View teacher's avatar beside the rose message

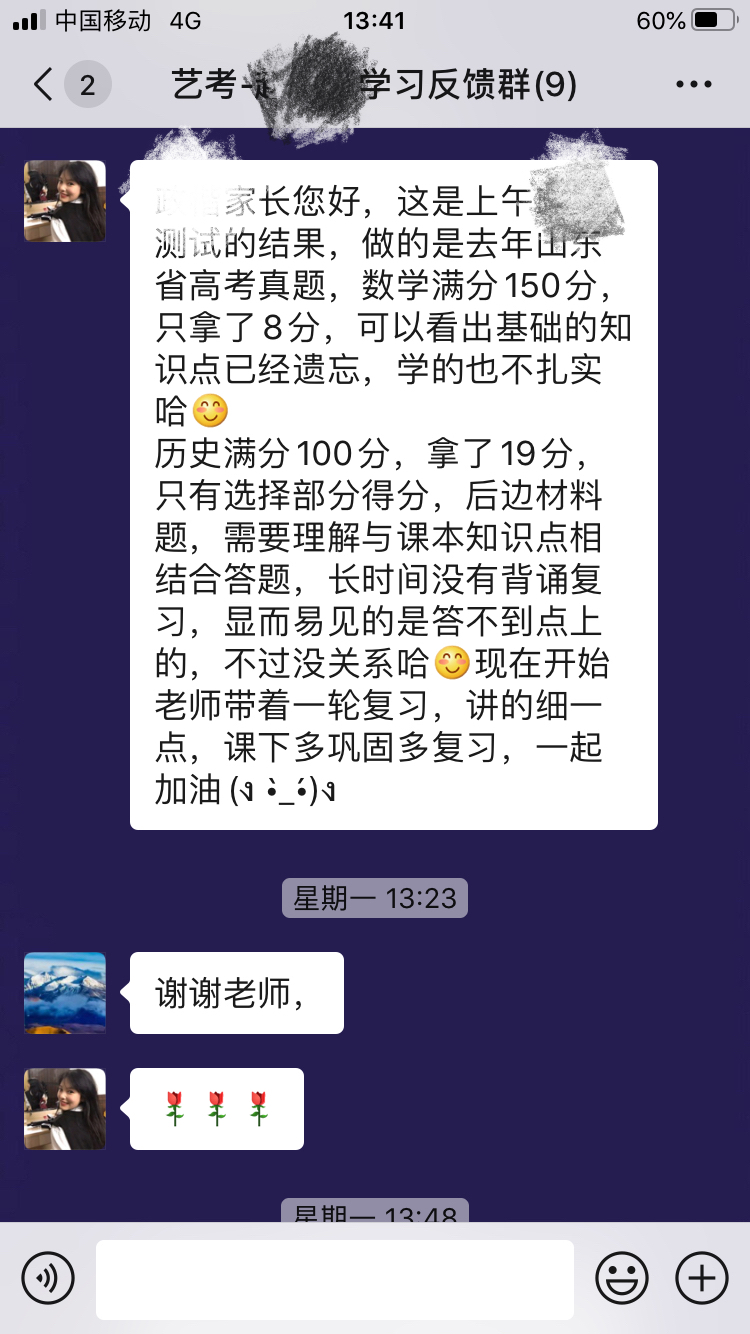(x=65, y=1109)
